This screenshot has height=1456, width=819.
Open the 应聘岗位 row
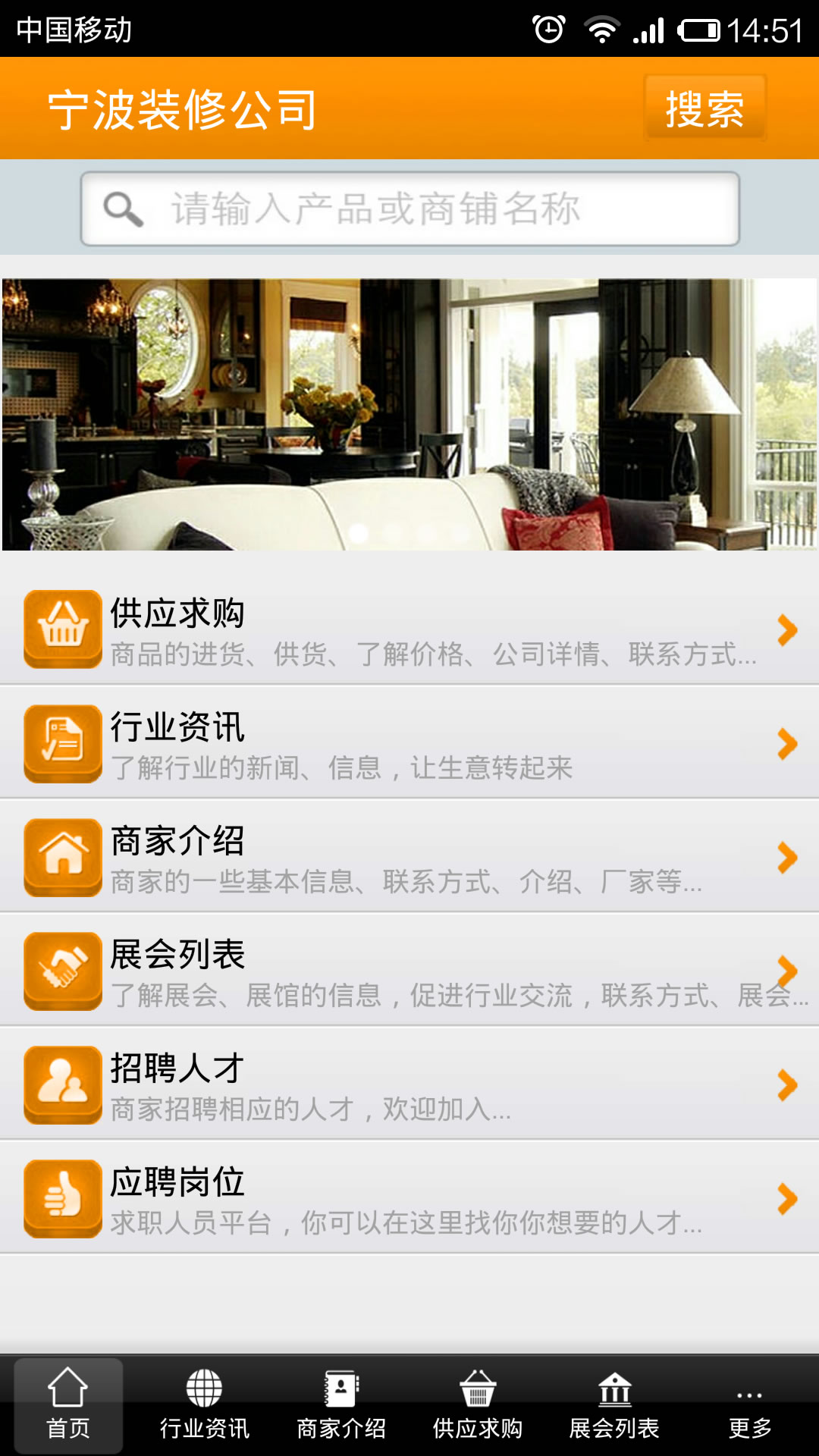point(409,1198)
